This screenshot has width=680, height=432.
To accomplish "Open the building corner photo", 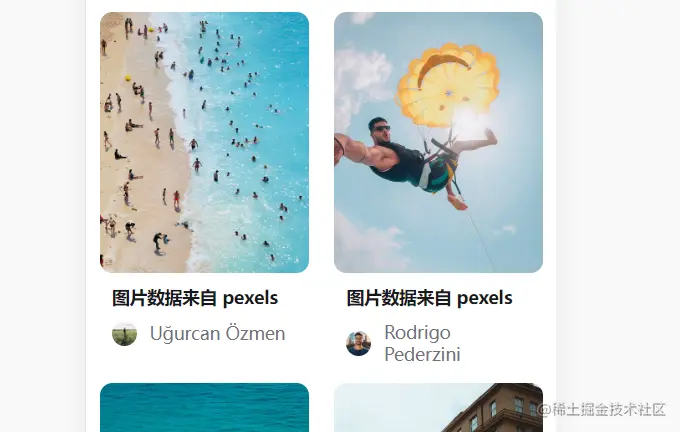I will 438,408.
